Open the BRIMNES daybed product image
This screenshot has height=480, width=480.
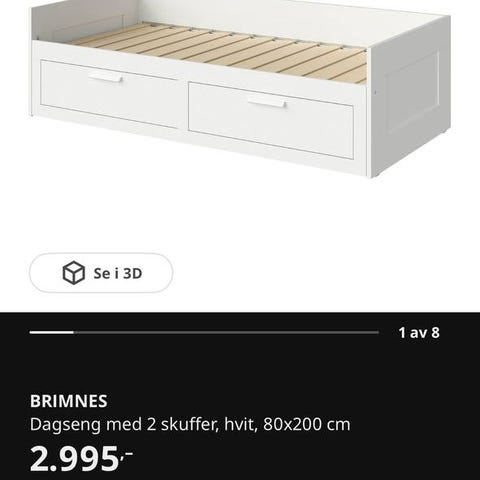click(241, 90)
